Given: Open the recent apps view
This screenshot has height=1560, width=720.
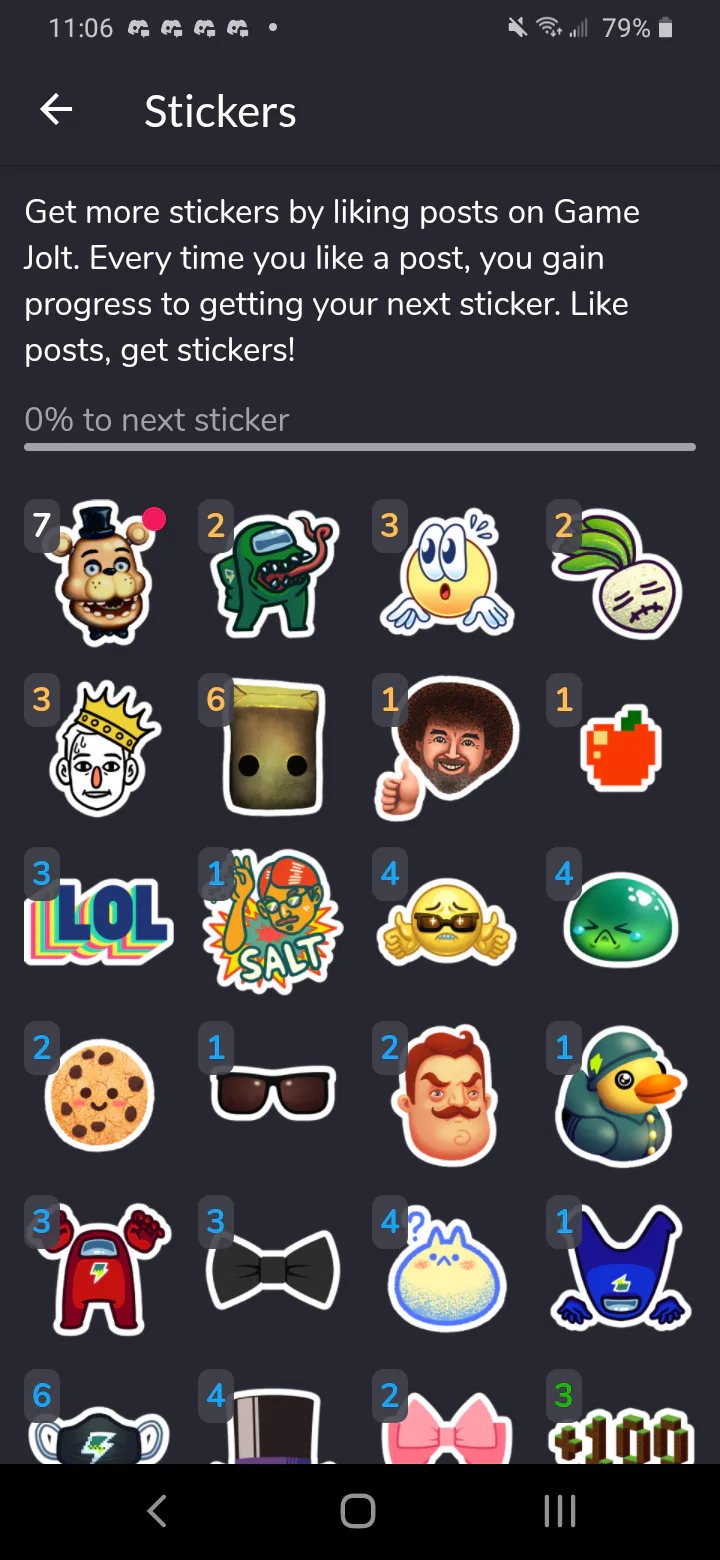Looking at the screenshot, I should [560, 1511].
